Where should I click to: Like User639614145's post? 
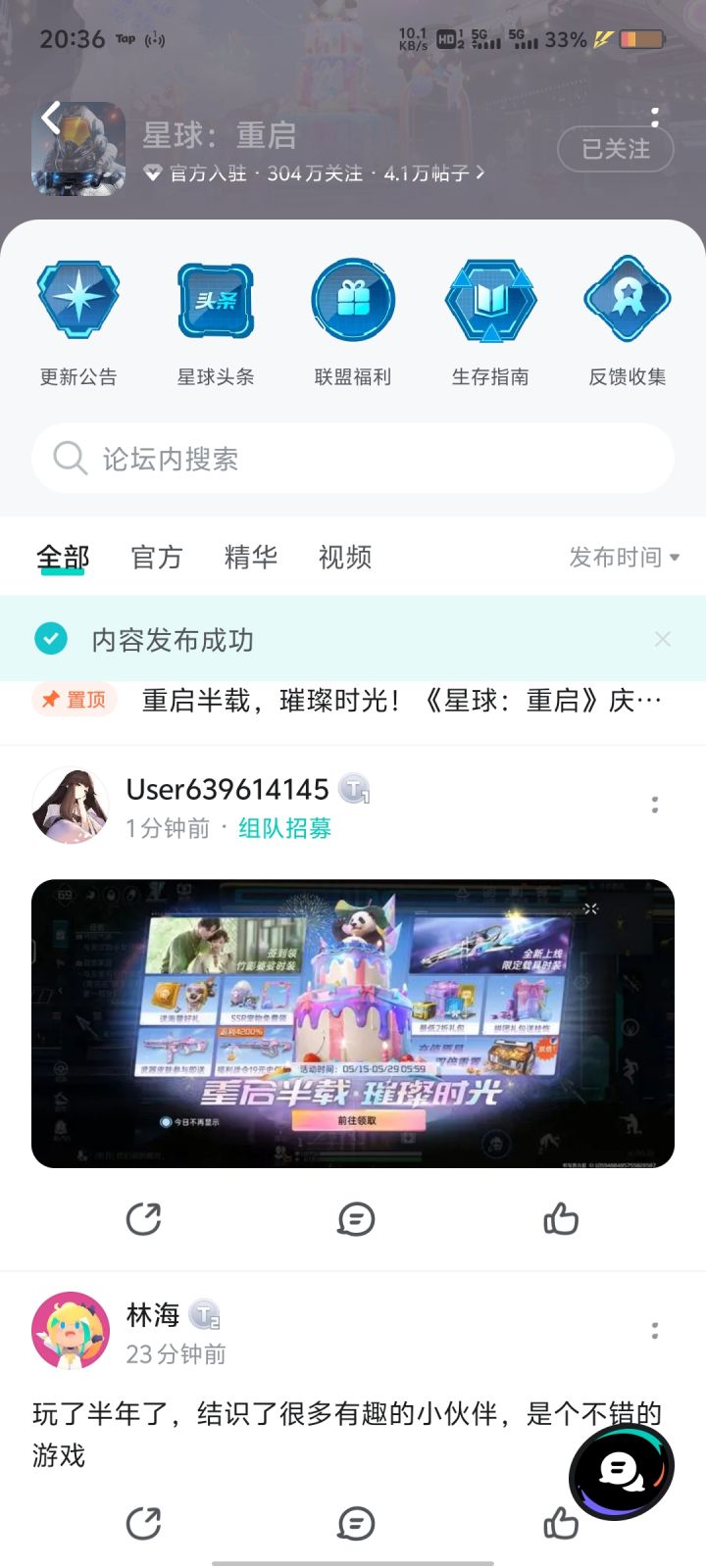562,1219
